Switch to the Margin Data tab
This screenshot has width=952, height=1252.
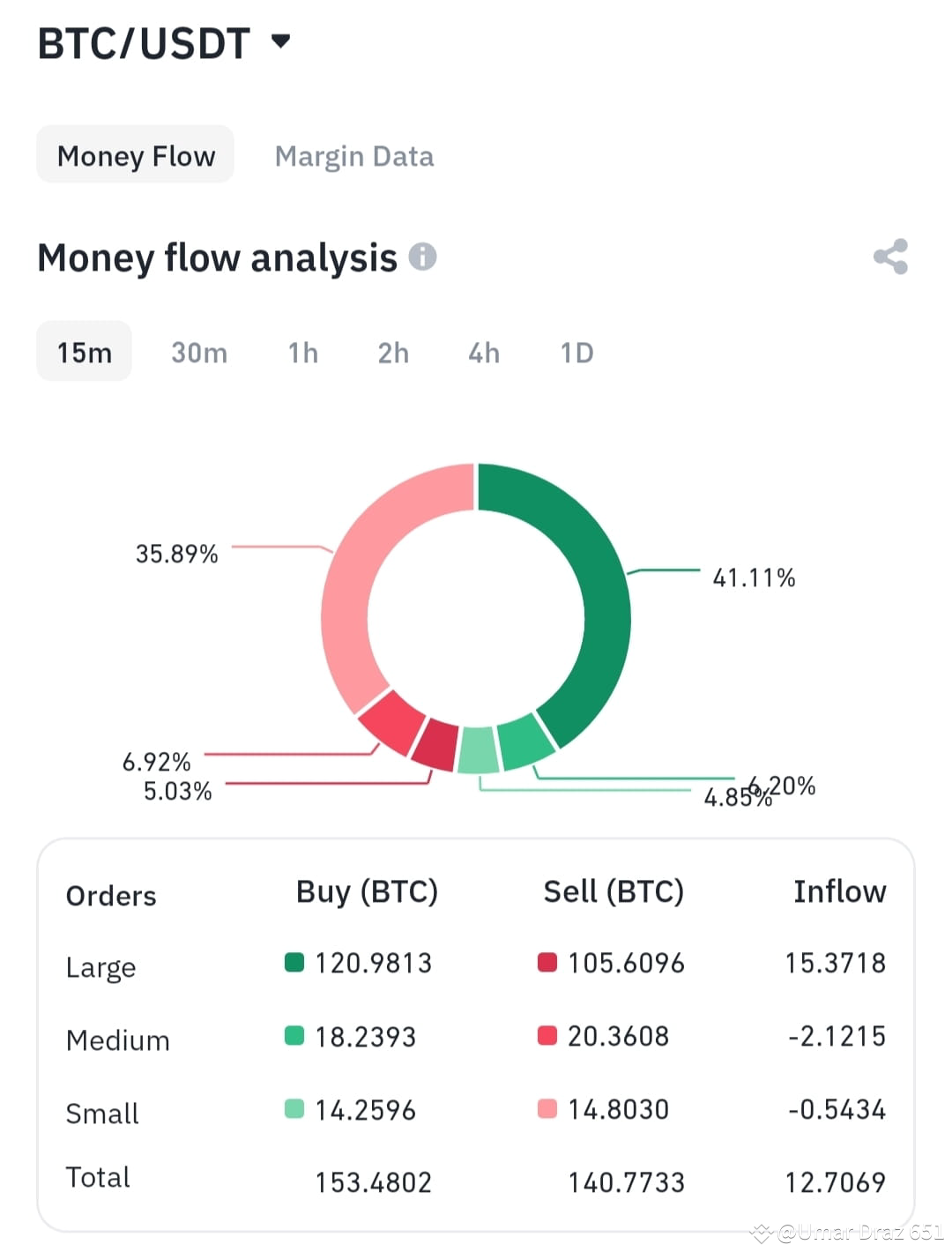(354, 155)
